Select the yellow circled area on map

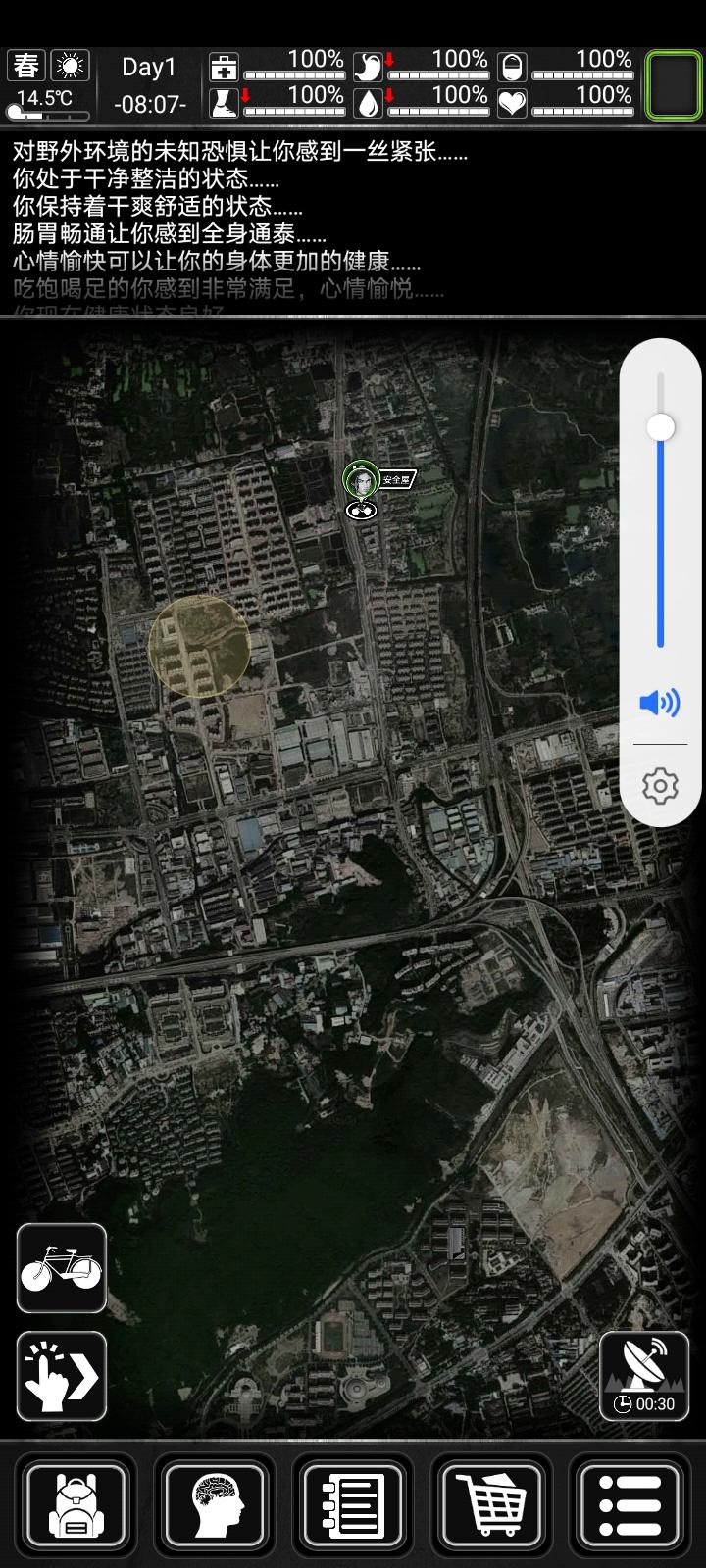pyautogui.click(x=199, y=647)
